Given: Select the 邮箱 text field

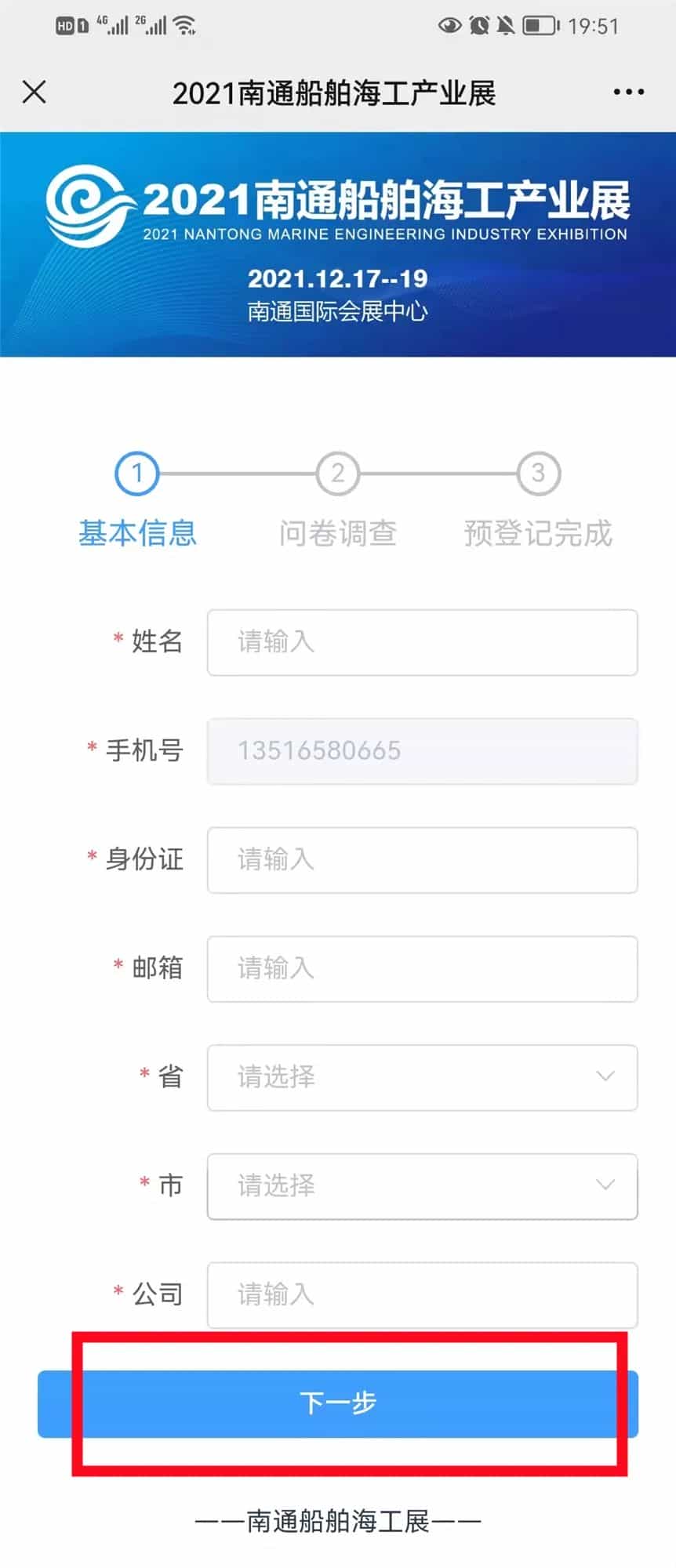Looking at the screenshot, I should (422, 968).
